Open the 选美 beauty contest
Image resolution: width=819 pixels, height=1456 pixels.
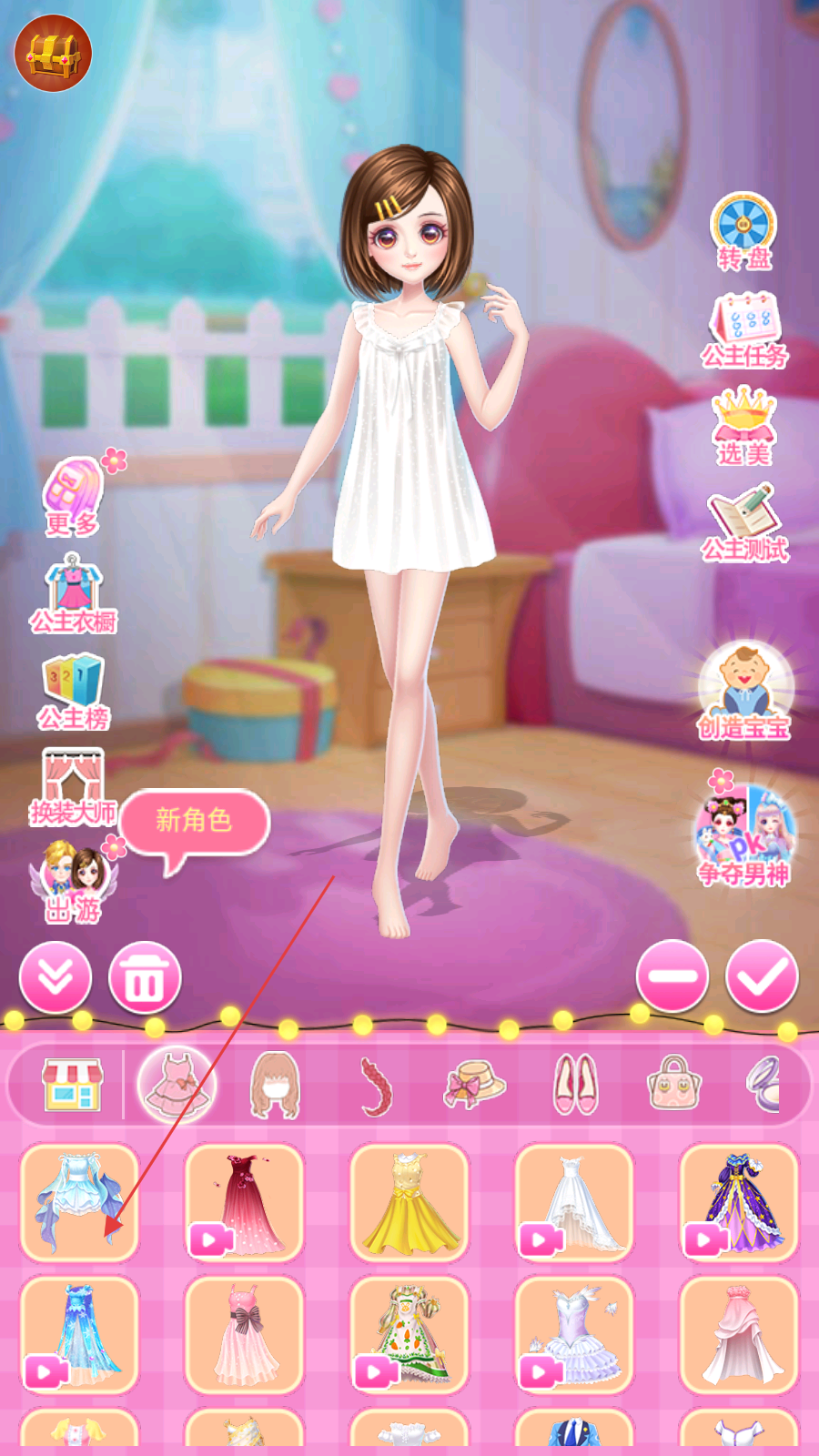[743, 426]
